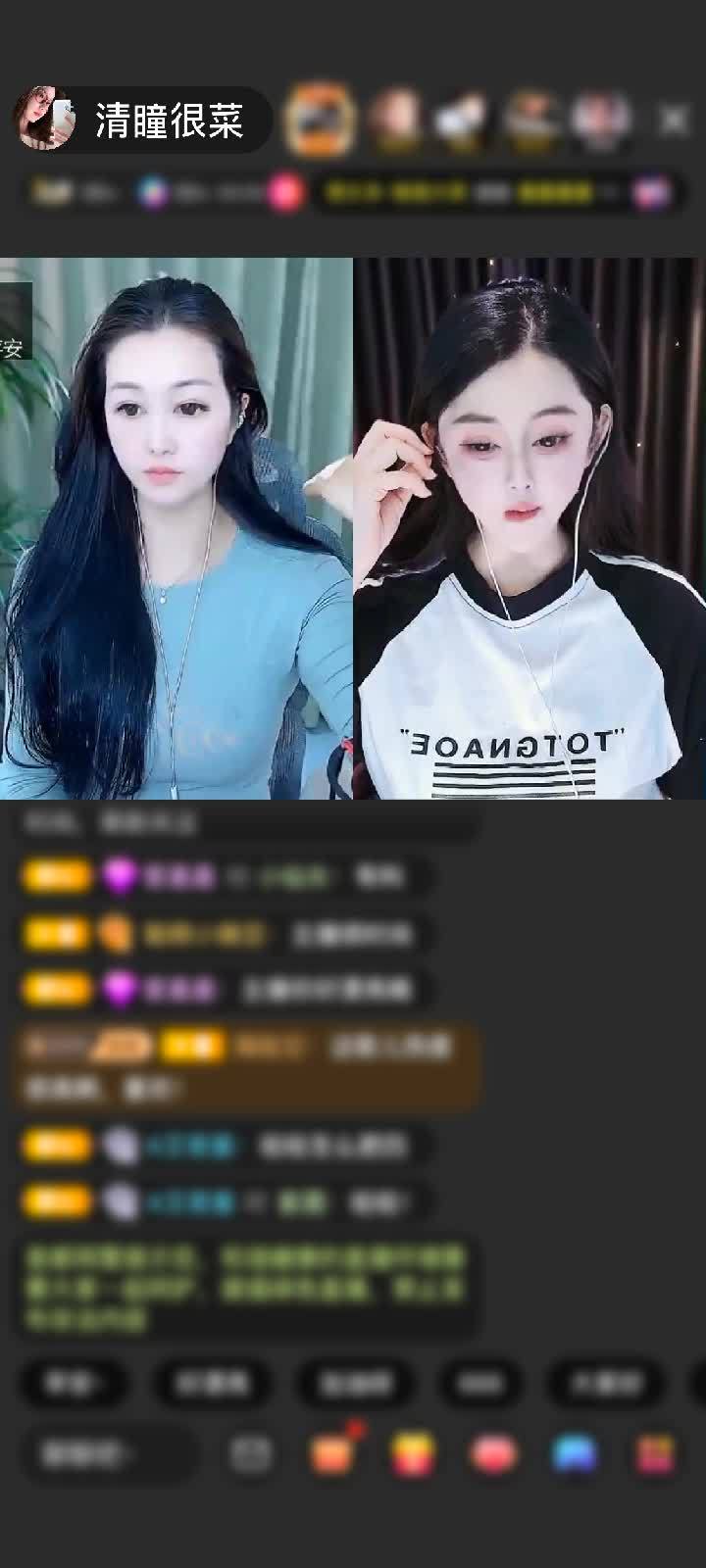This screenshot has width=706, height=1568.
Task: Open the first viewer avatar in the top row
Action: [392, 118]
